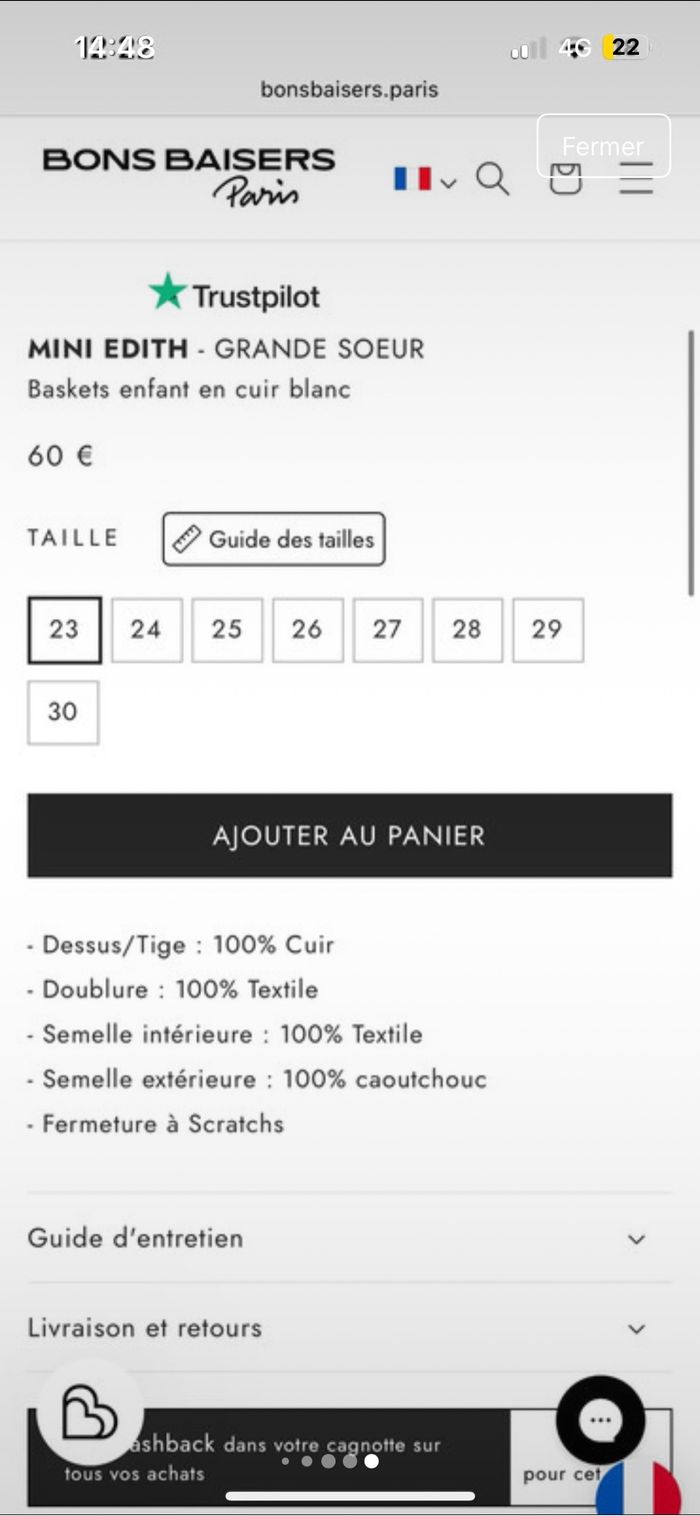Viewport: 700px width, 1516px height.
Task: Select size 24
Action: (x=146, y=630)
